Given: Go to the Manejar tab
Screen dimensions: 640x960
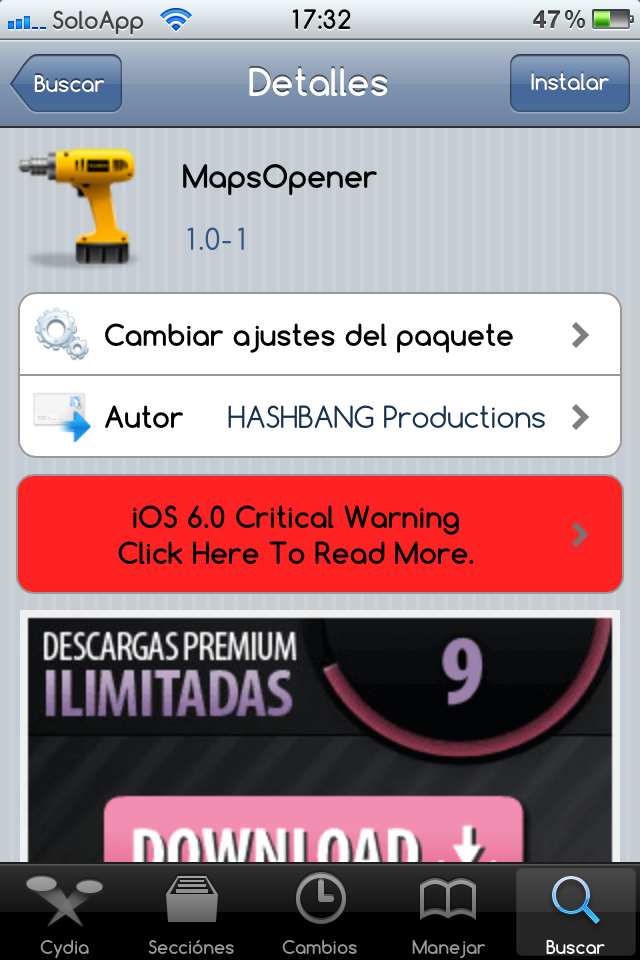Looking at the screenshot, I should pos(448,914).
